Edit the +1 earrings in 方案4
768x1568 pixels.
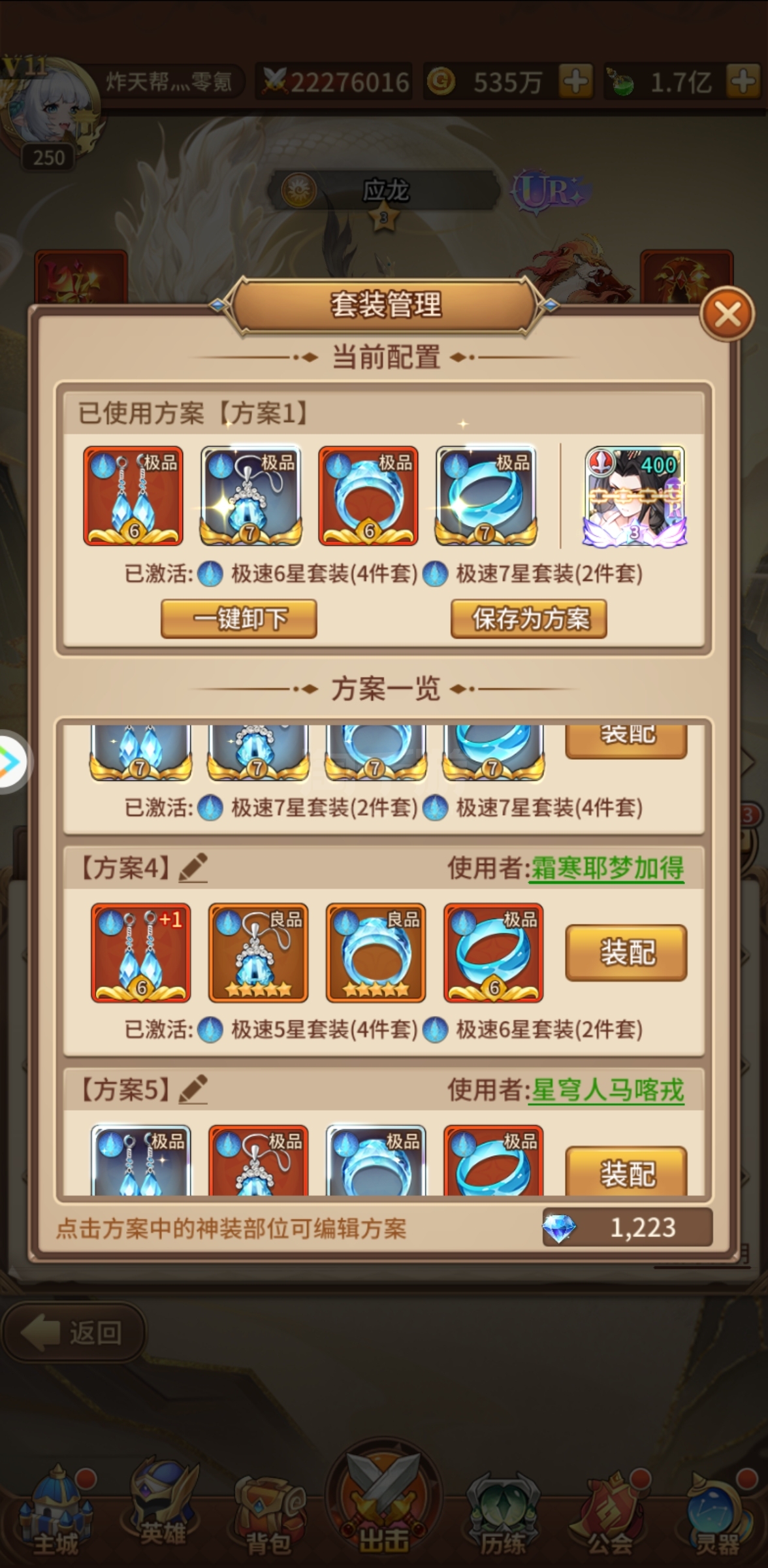[x=140, y=953]
